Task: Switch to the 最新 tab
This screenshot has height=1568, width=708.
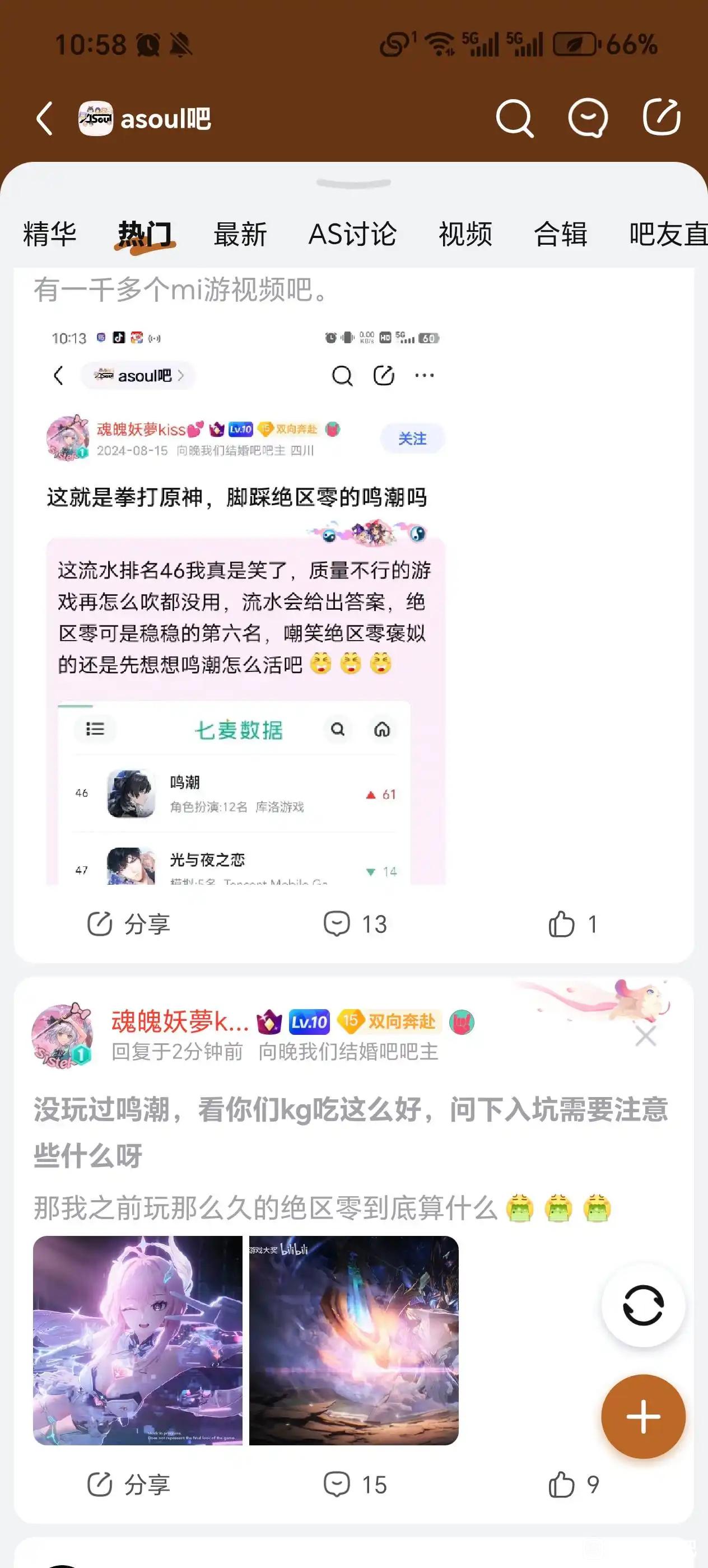Action: 240,234
